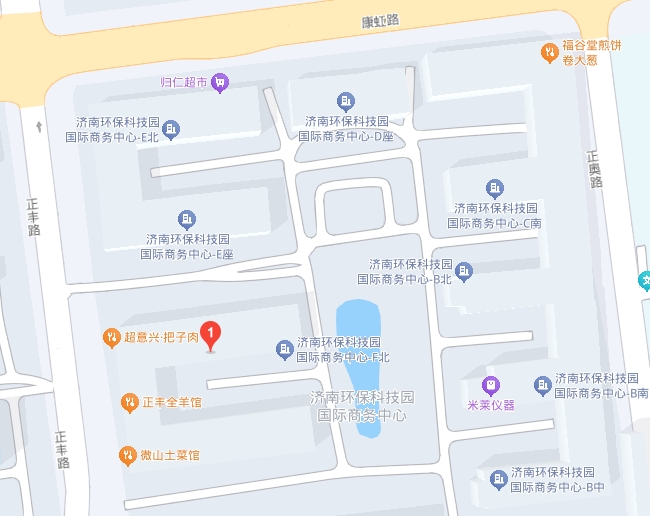Open 国际商务中心-D座 building marker

[x=345, y=101]
